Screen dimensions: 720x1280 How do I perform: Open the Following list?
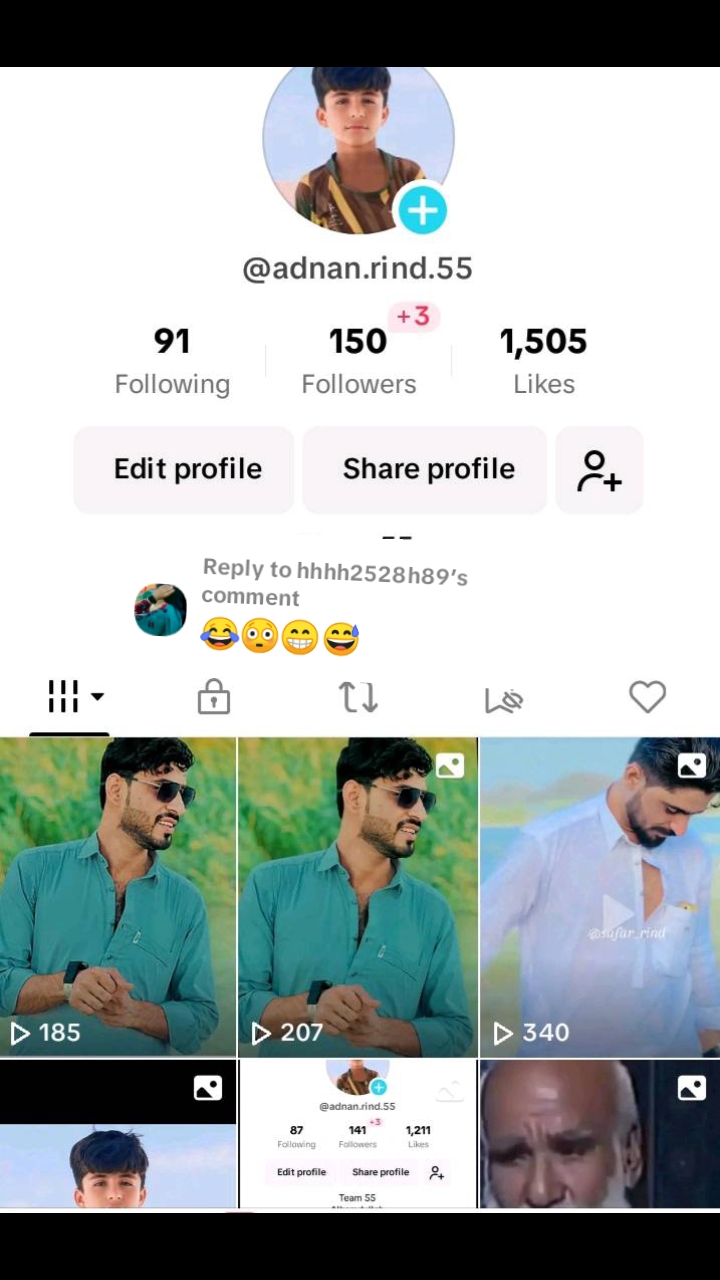pos(172,360)
